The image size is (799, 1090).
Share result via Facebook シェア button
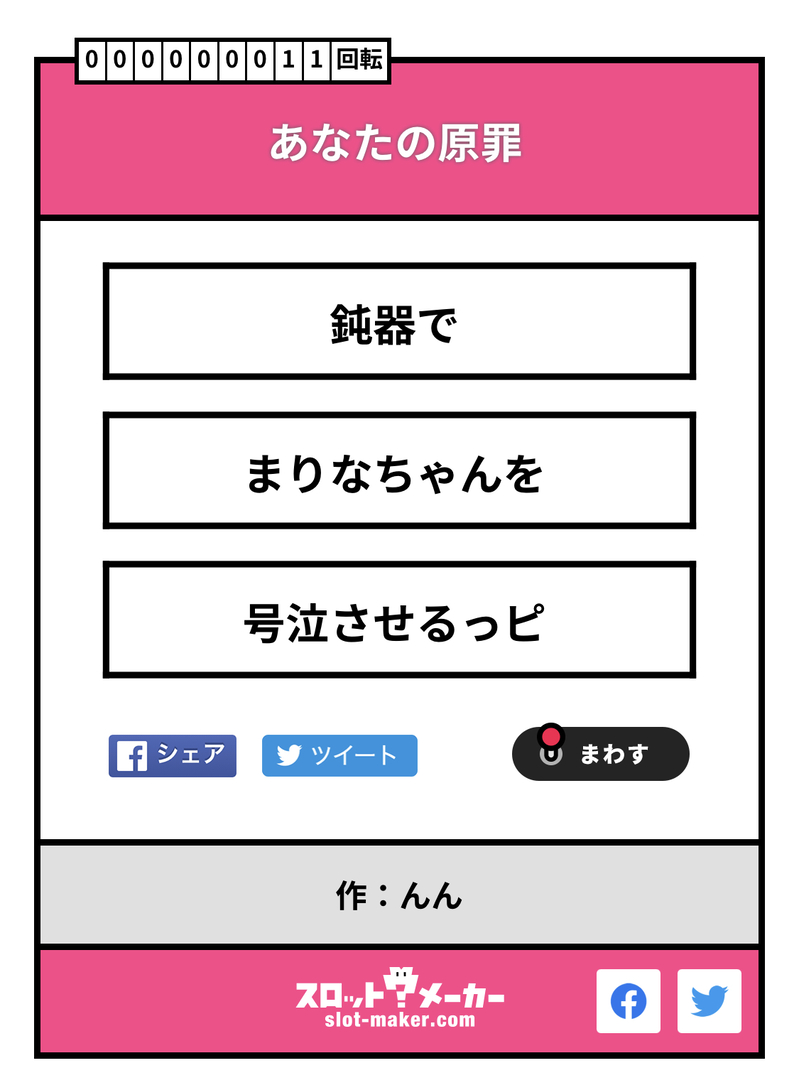coord(172,756)
